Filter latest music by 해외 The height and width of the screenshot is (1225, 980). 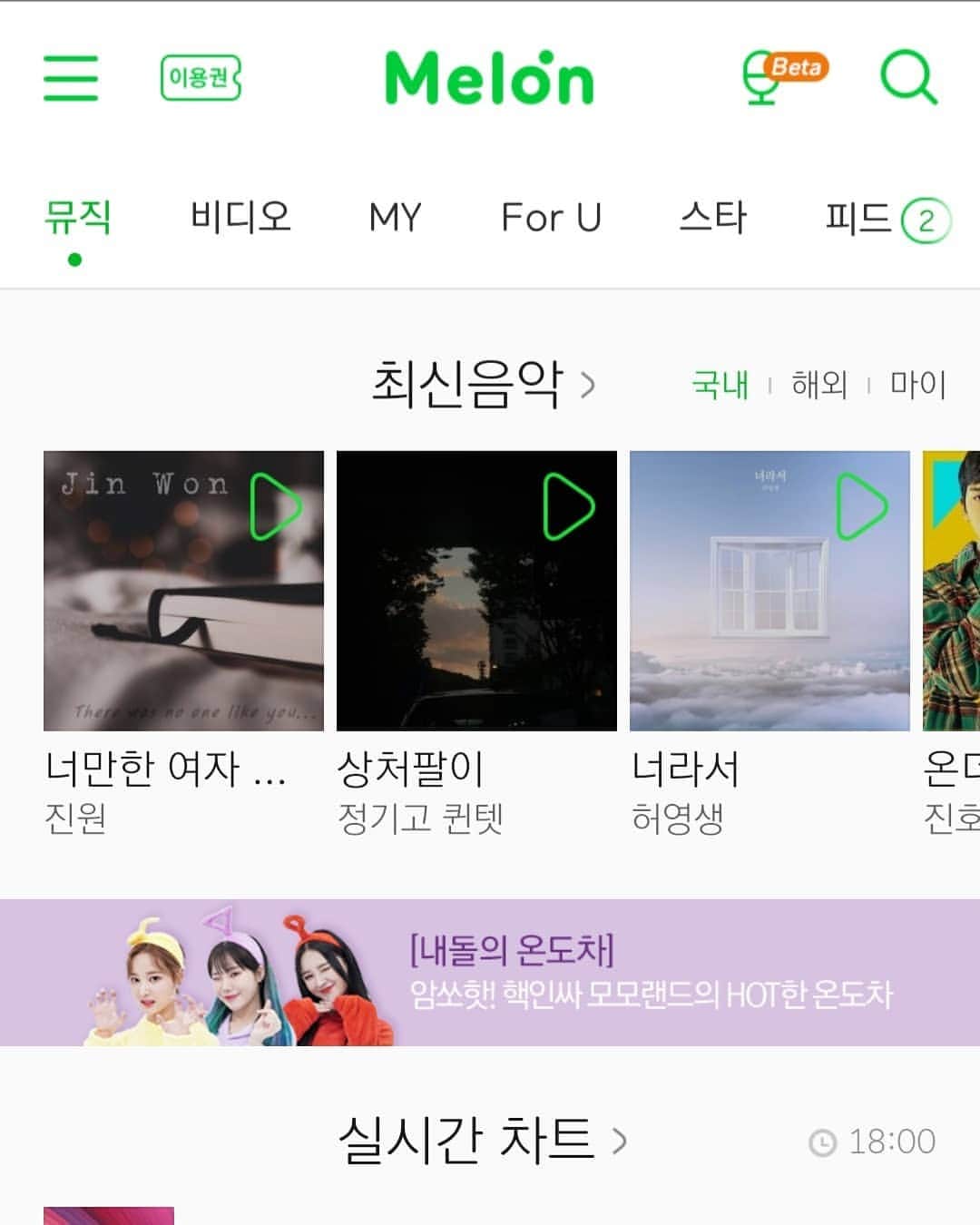(818, 385)
